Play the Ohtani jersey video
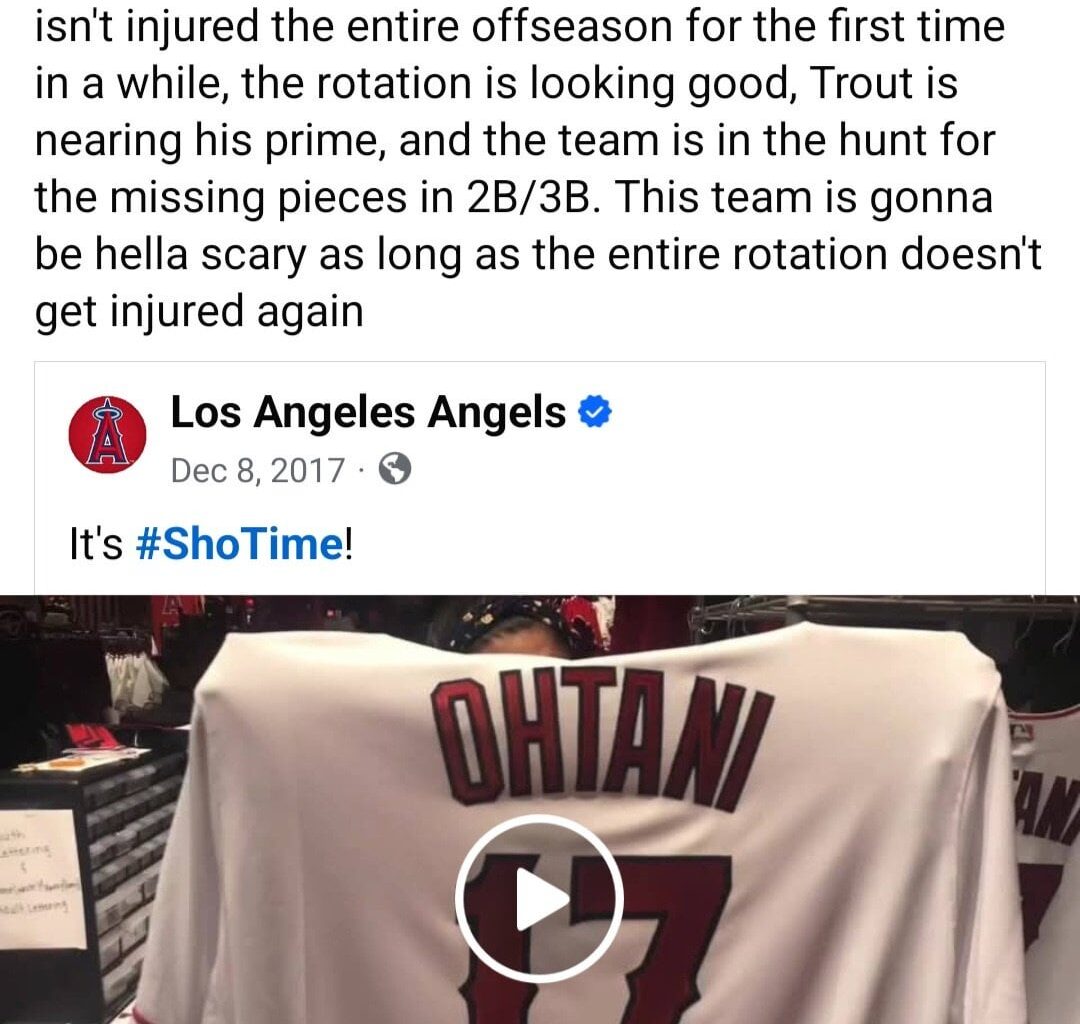This screenshot has width=1080, height=1024. pos(539,898)
